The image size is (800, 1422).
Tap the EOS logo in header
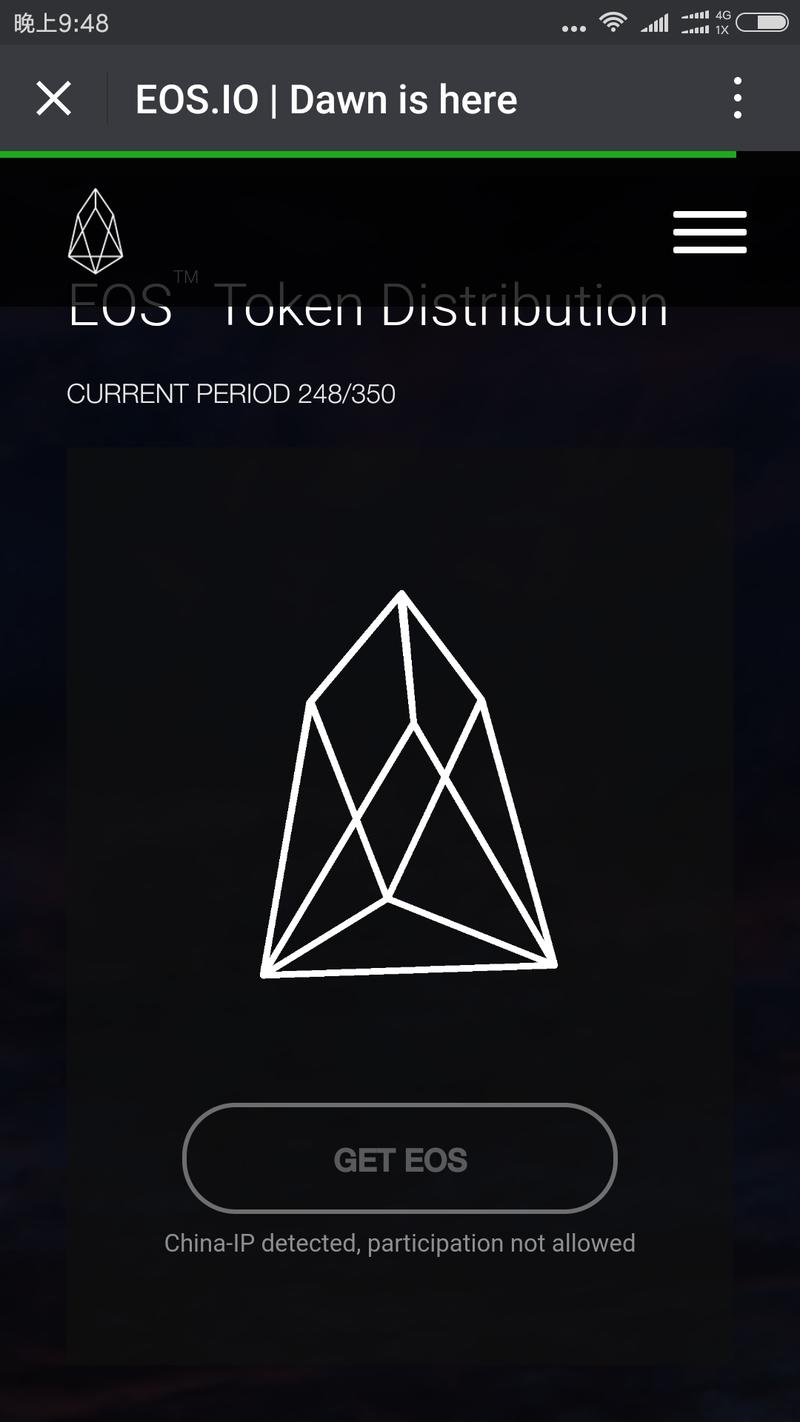[95, 232]
